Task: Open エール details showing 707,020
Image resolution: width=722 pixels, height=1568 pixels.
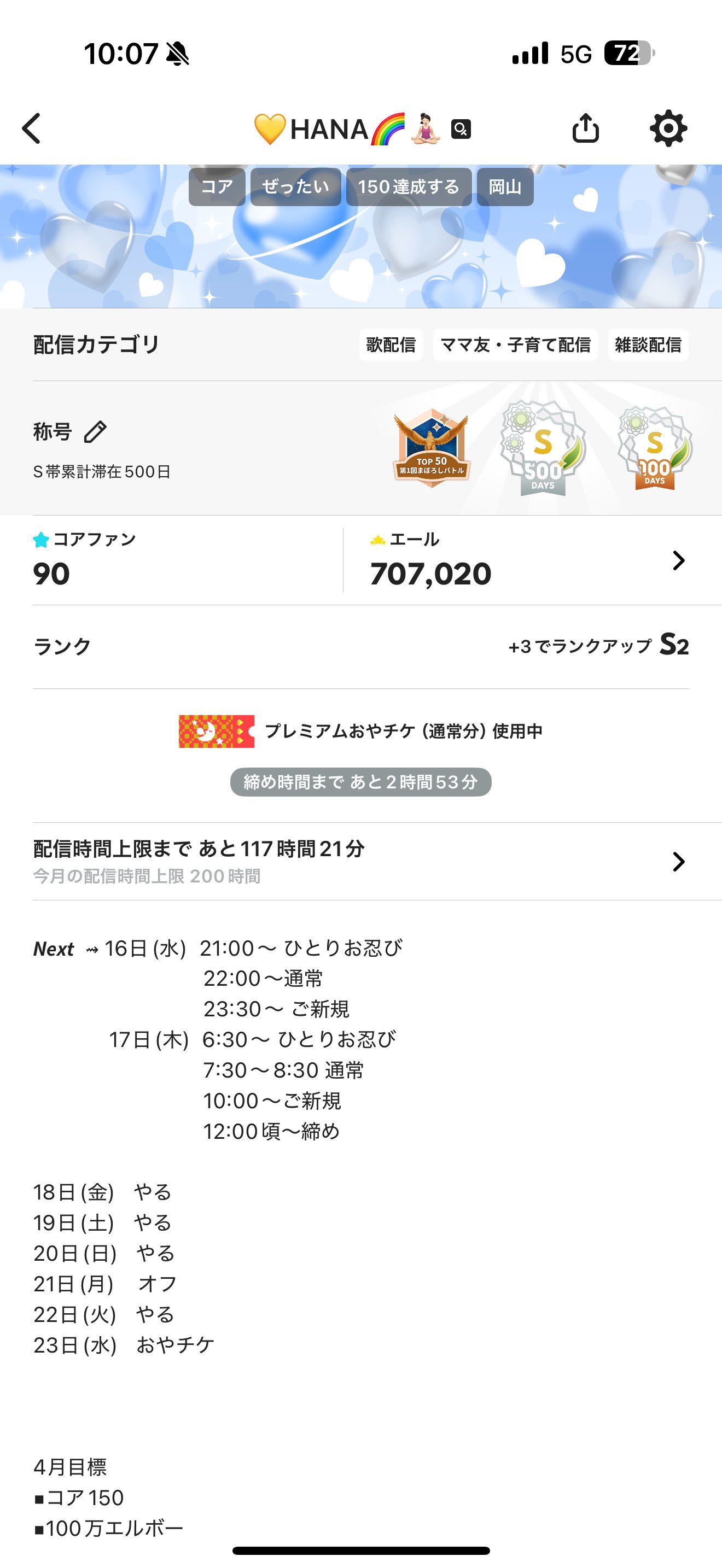Action: click(527, 560)
